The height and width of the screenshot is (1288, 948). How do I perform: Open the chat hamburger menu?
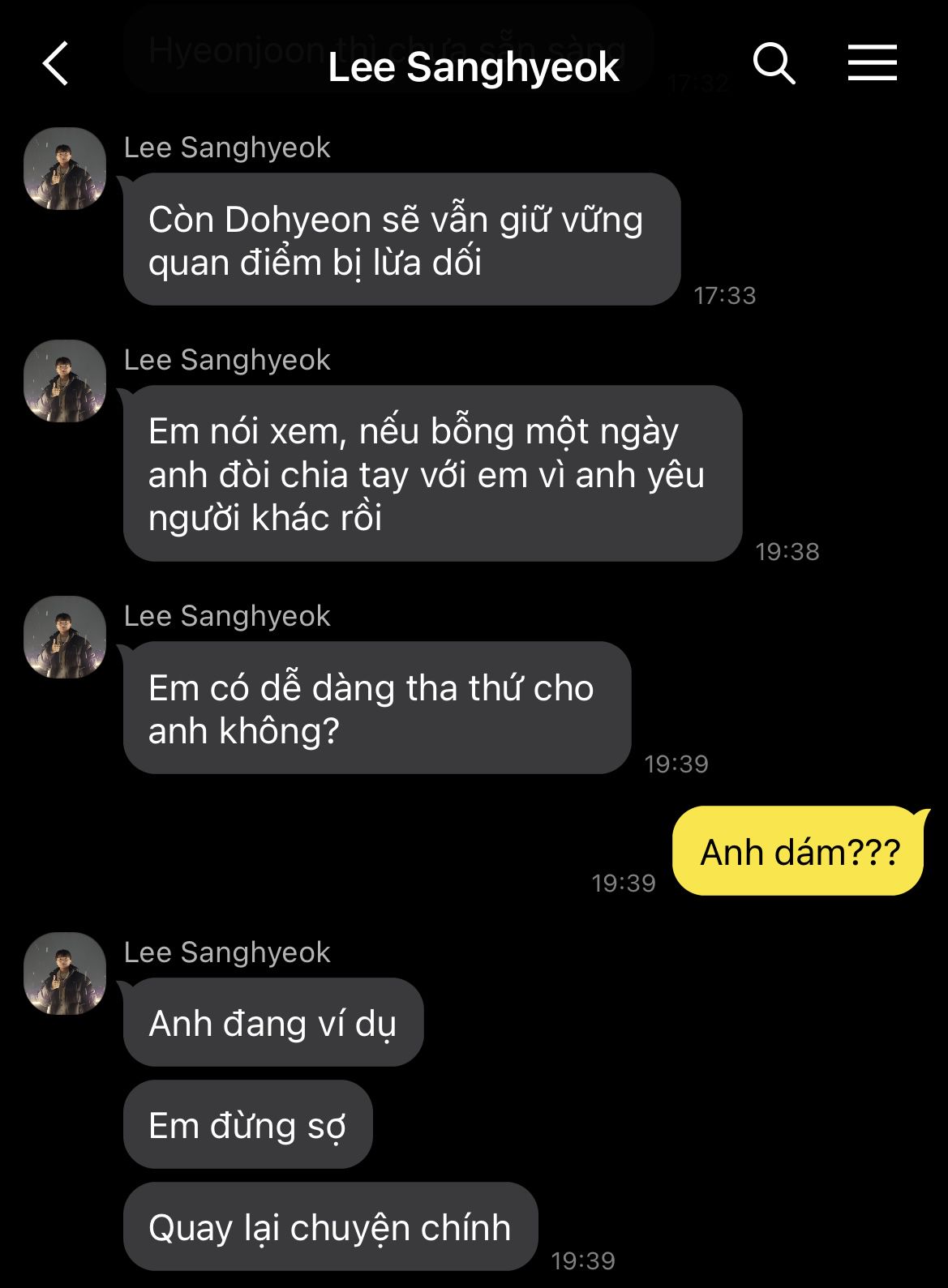872,64
